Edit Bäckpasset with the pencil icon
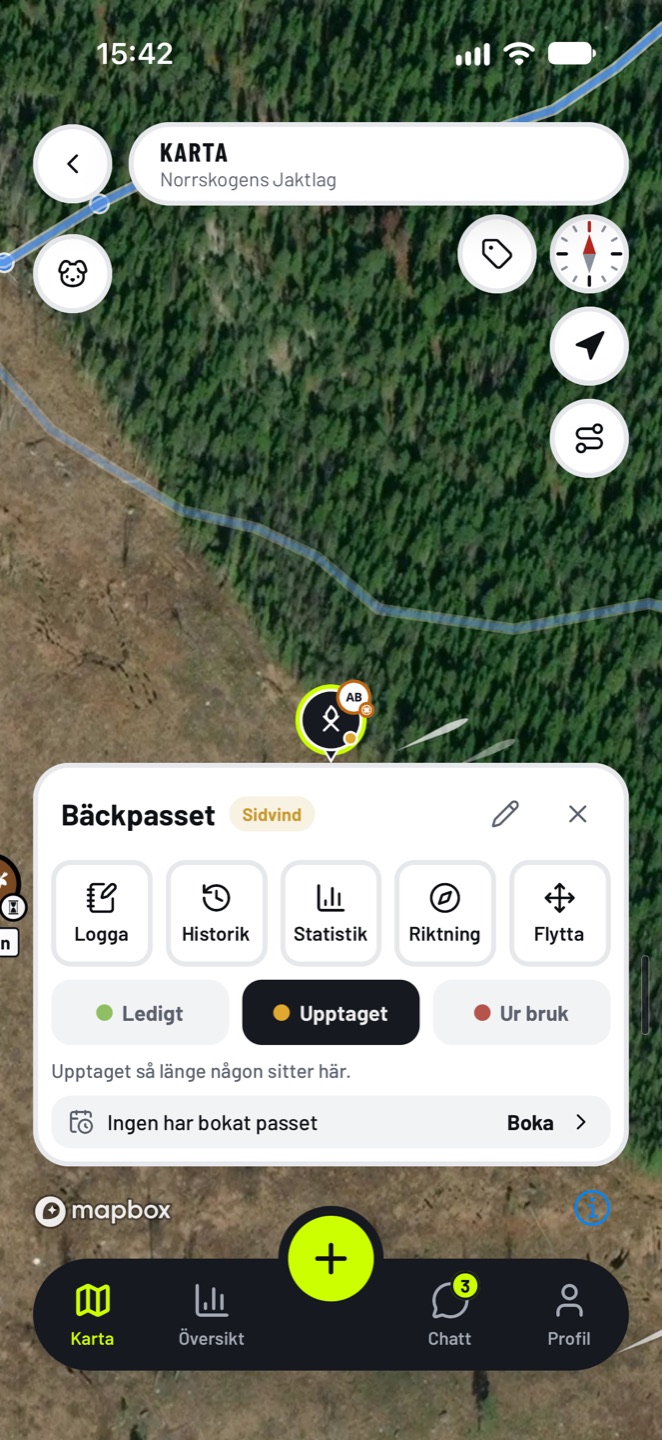Viewport: 662px width, 1440px height. 506,814
